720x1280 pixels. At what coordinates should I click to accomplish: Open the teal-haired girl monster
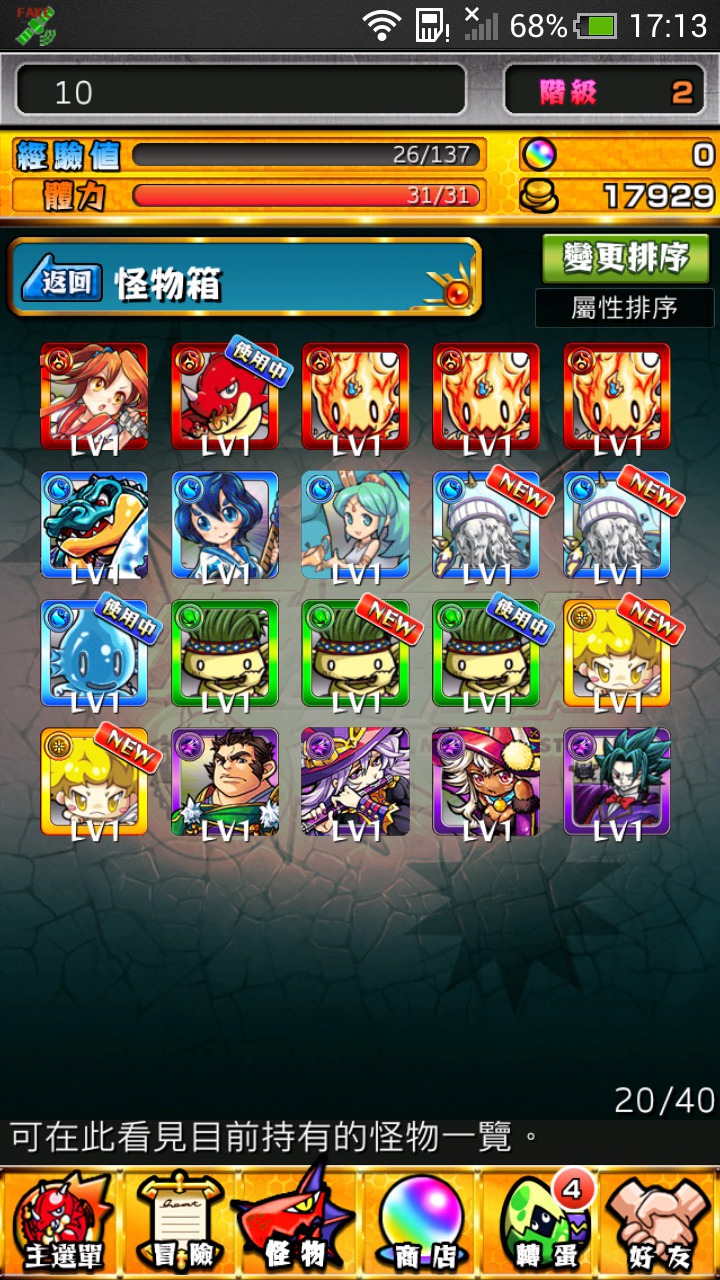(x=355, y=525)
